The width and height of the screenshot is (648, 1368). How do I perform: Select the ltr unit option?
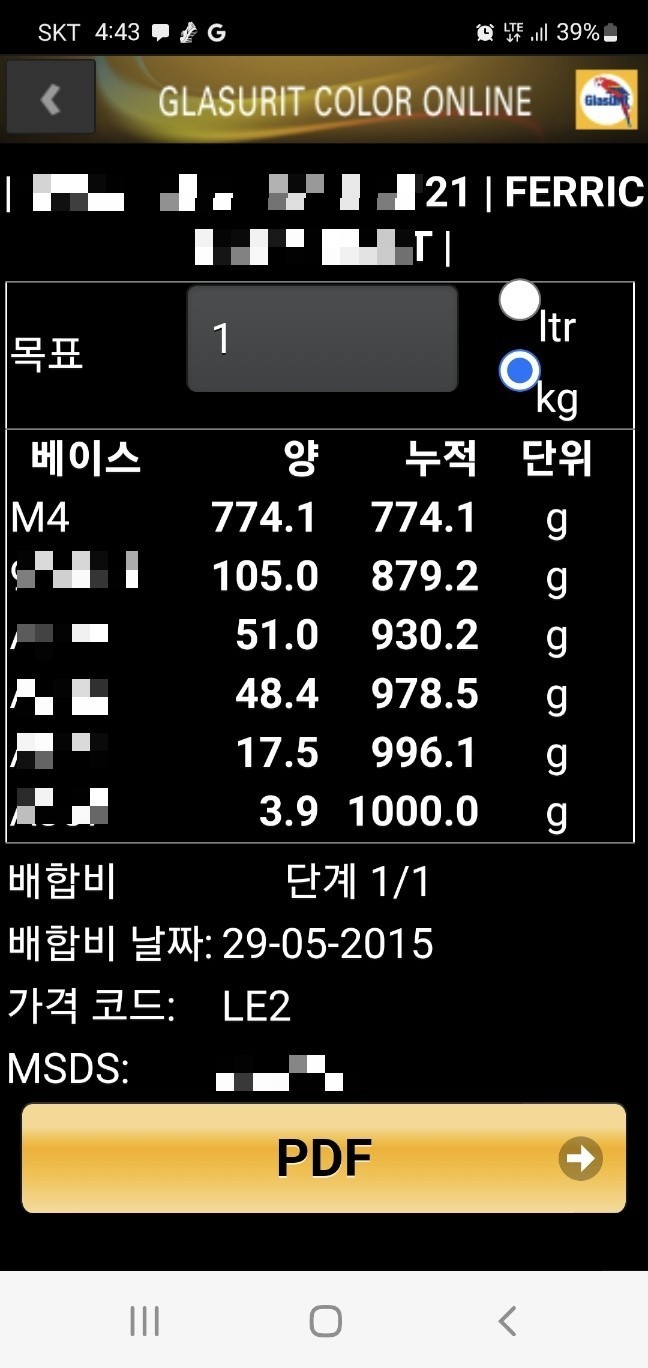point(519,300)
